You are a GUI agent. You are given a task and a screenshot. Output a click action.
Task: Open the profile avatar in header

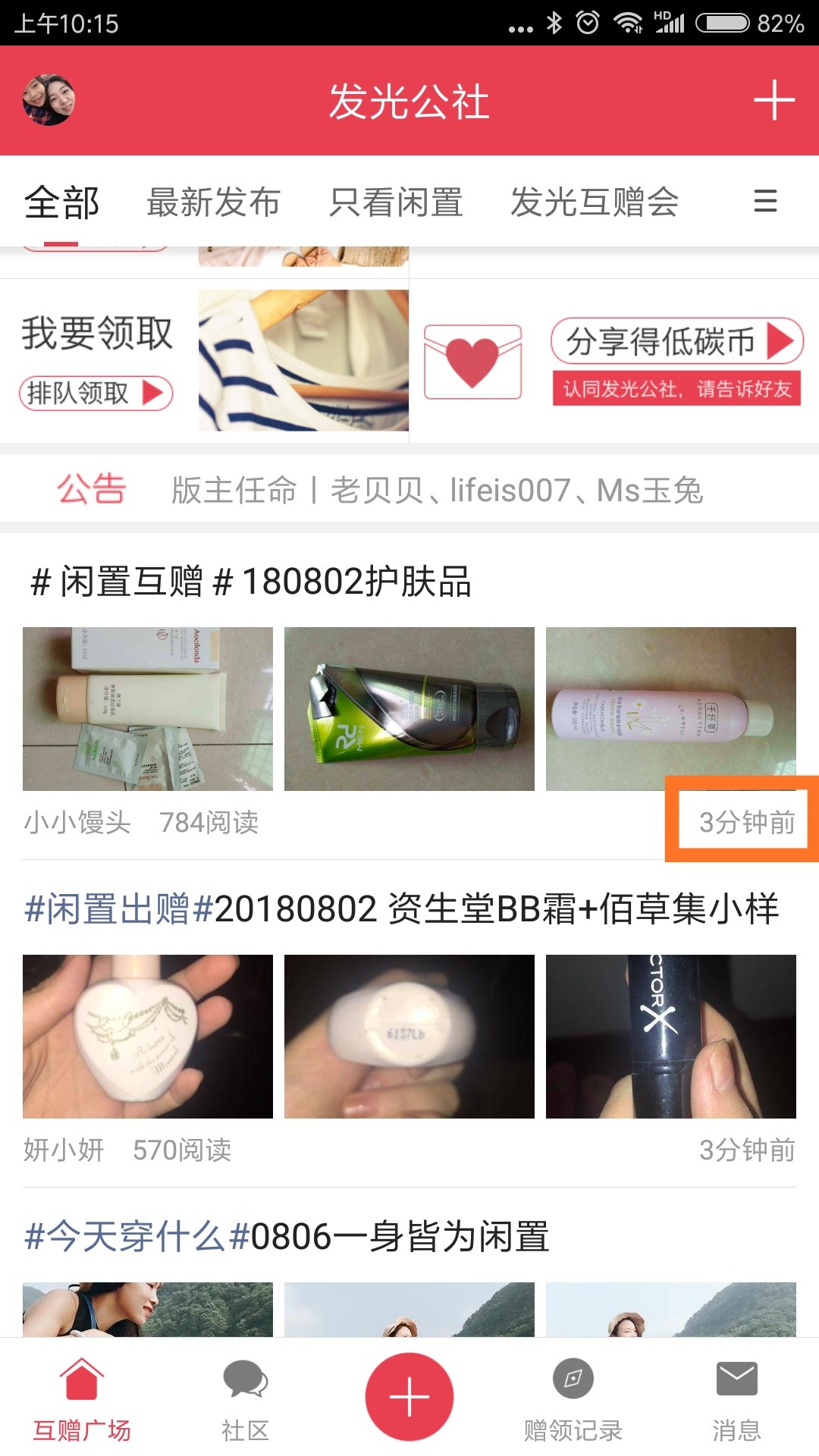pos(49,100)
